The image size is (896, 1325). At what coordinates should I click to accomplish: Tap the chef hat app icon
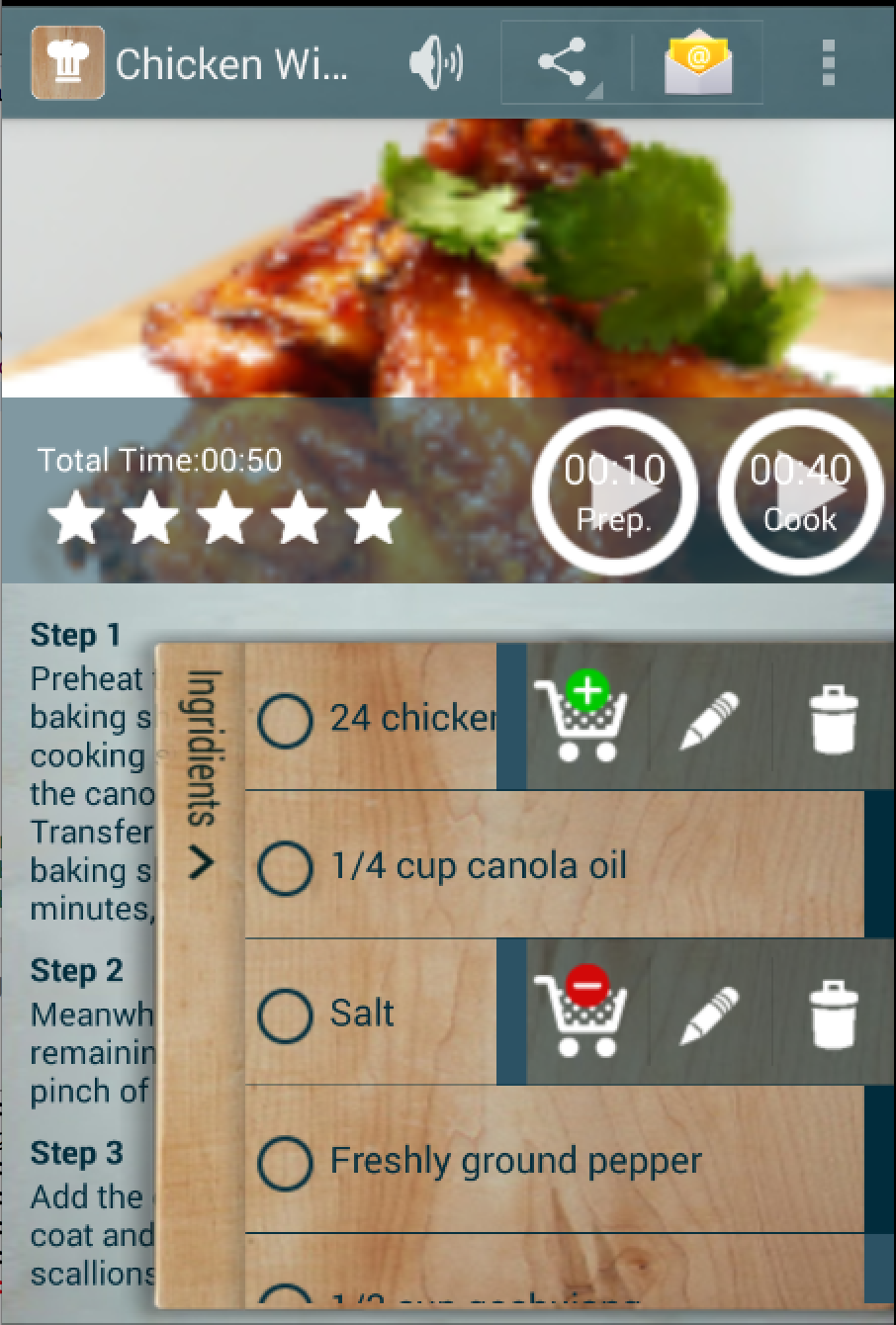67,63
